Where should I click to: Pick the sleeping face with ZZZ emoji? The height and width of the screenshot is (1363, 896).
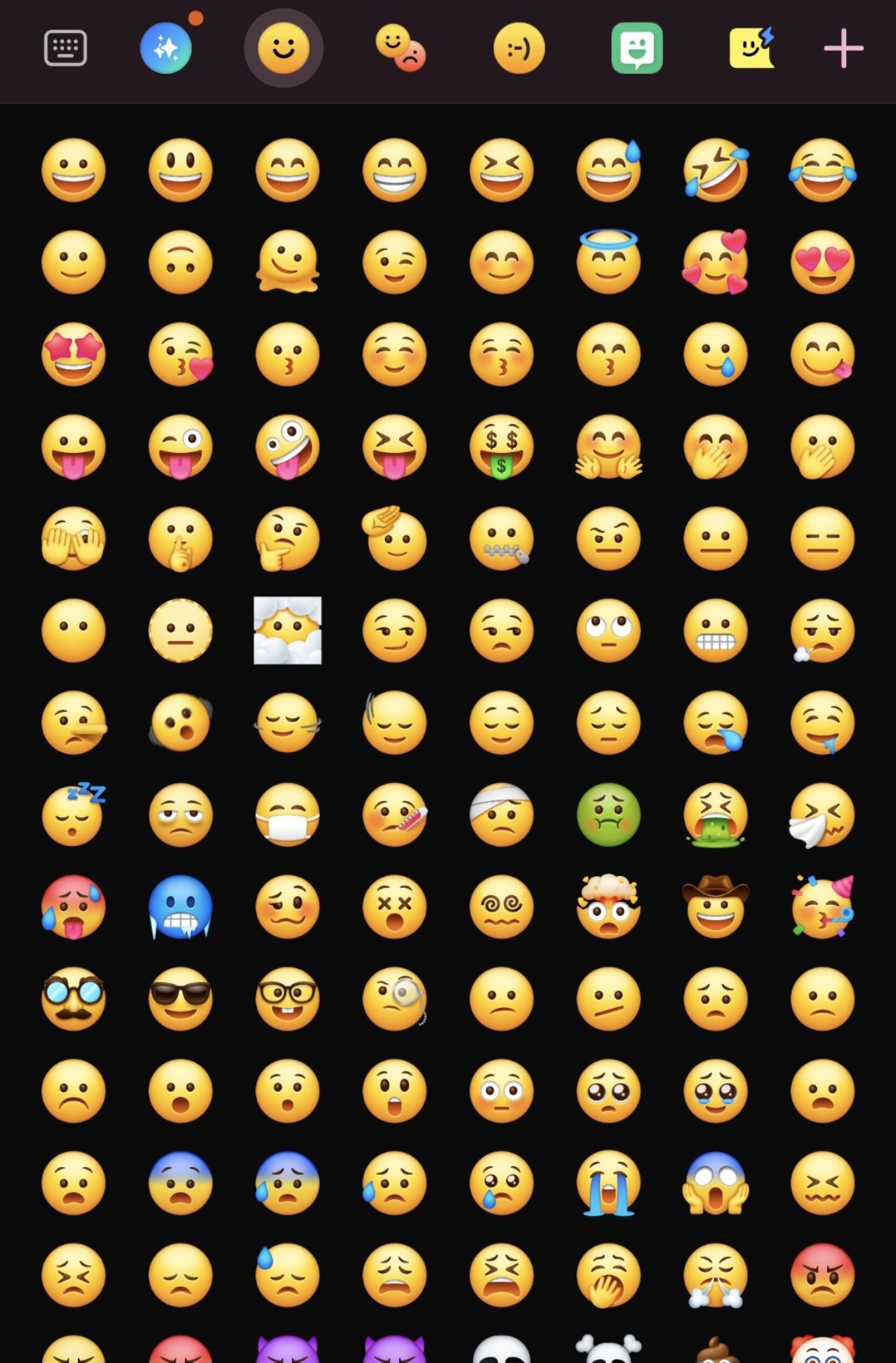coord(73,816)
